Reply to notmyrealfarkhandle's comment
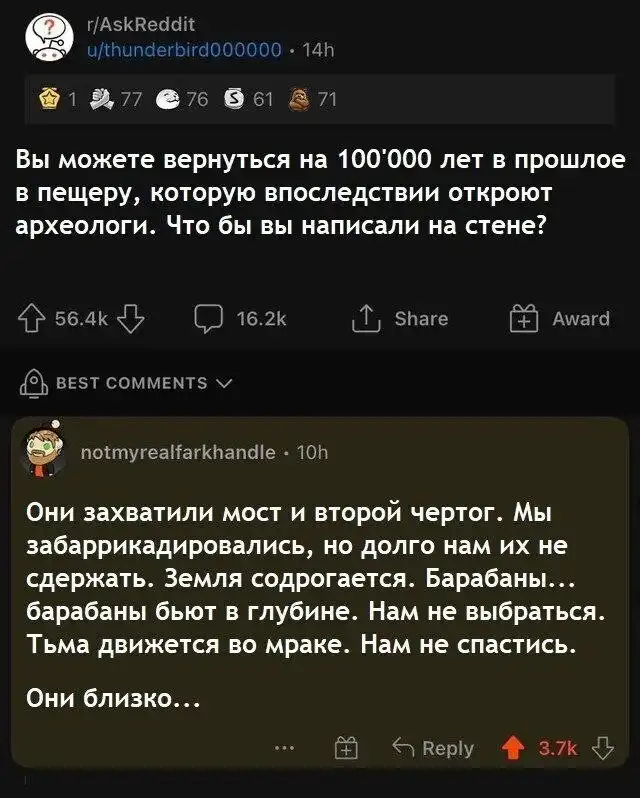 pyautogui.click(x=432, y=747)
